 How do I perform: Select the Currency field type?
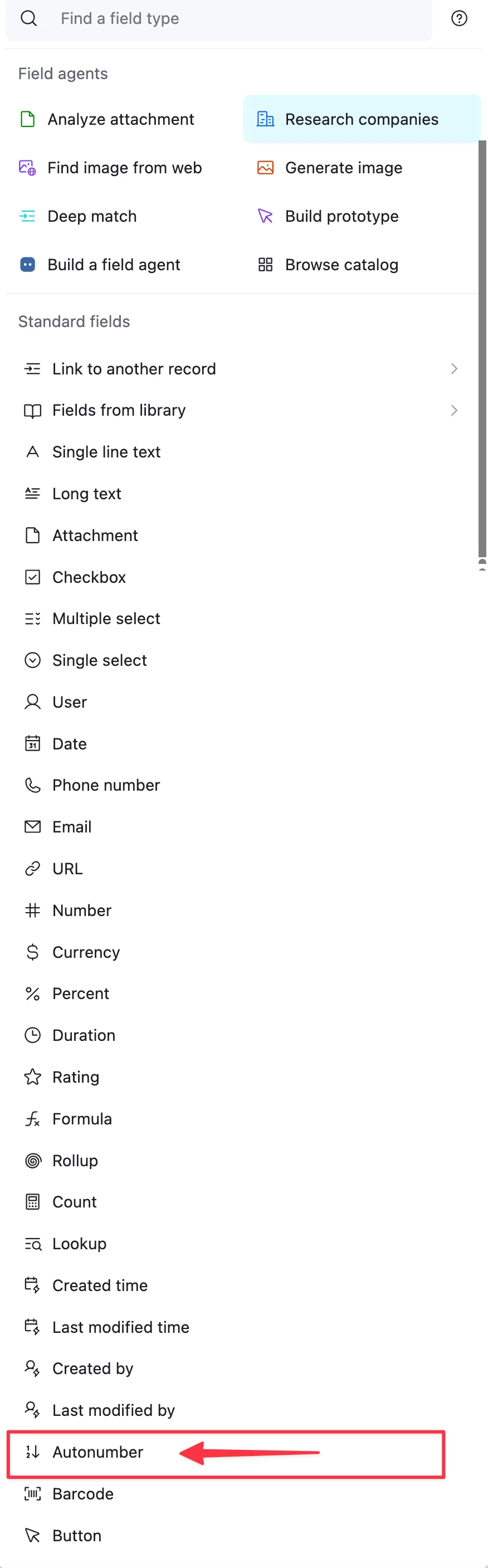(x=86, y=952)
